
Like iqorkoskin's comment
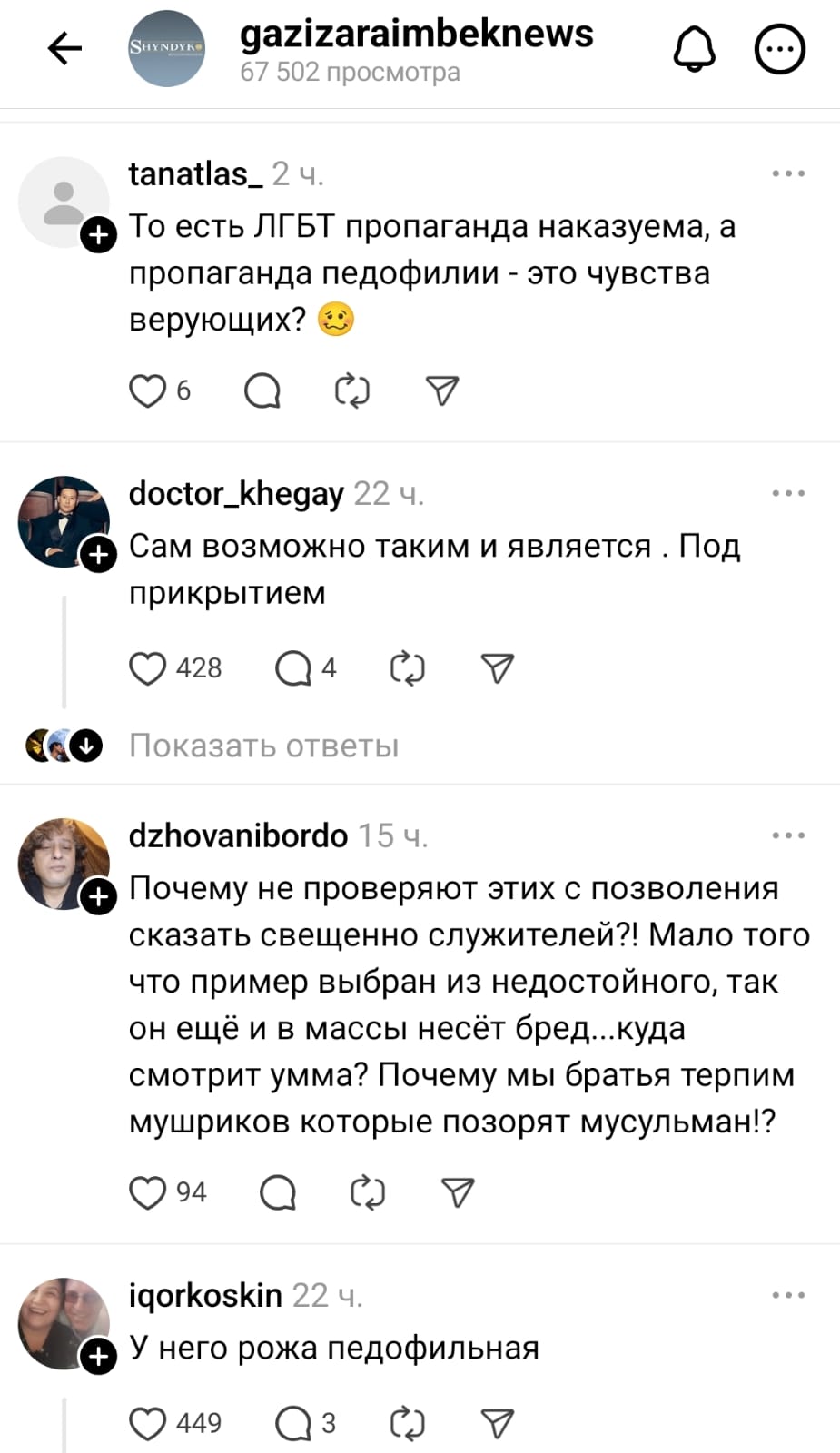point(148,1423)
